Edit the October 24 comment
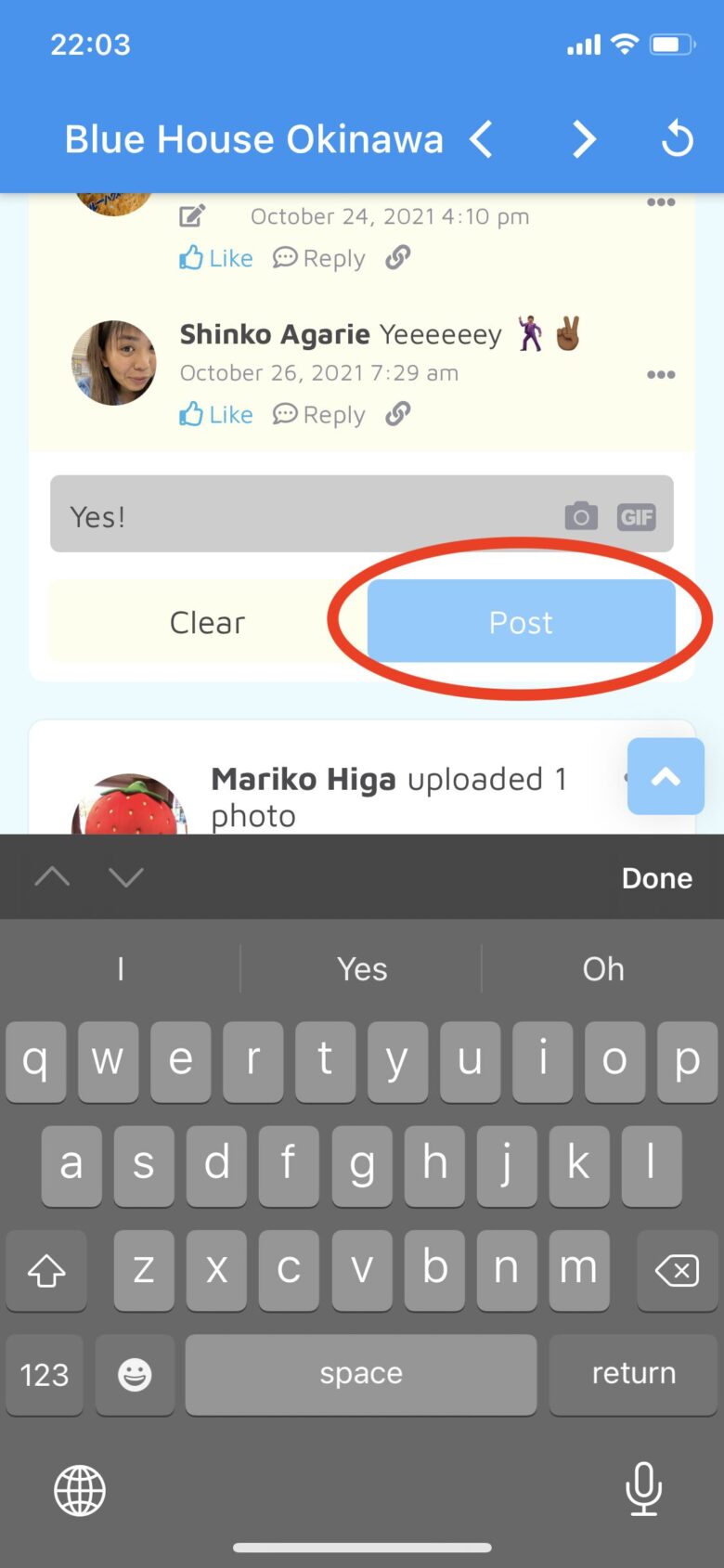This screenshot has width=724, height=1568. tap(192, 216)
